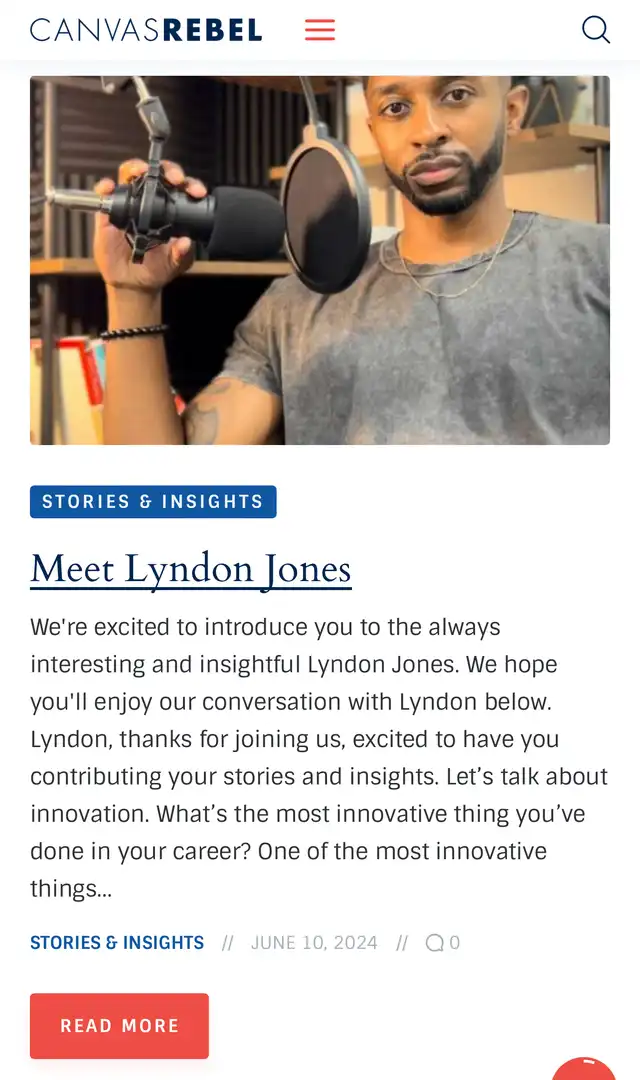Tap the red floating button

pyautogui.click(x=585, y=1068)
